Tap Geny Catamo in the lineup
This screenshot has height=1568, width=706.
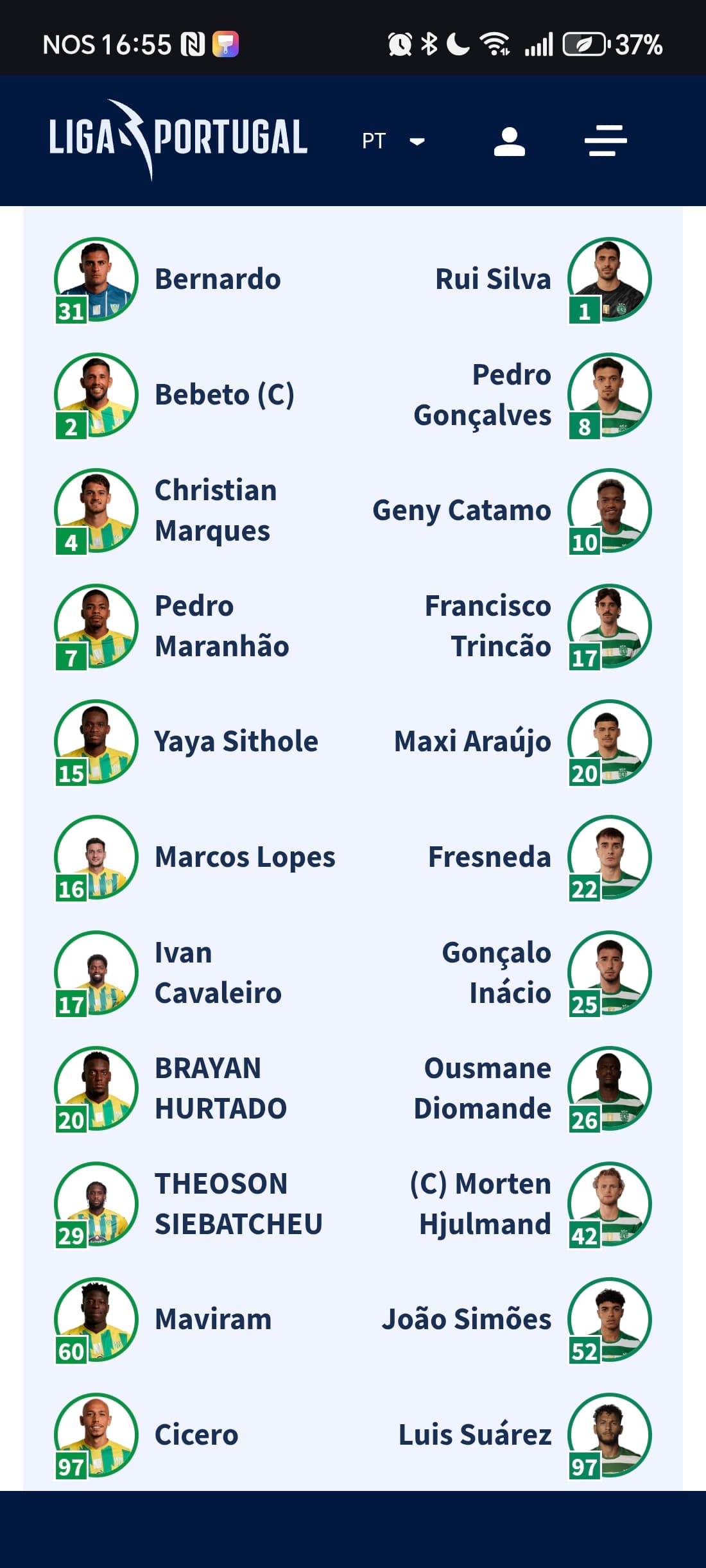click(x=461, y=510)
